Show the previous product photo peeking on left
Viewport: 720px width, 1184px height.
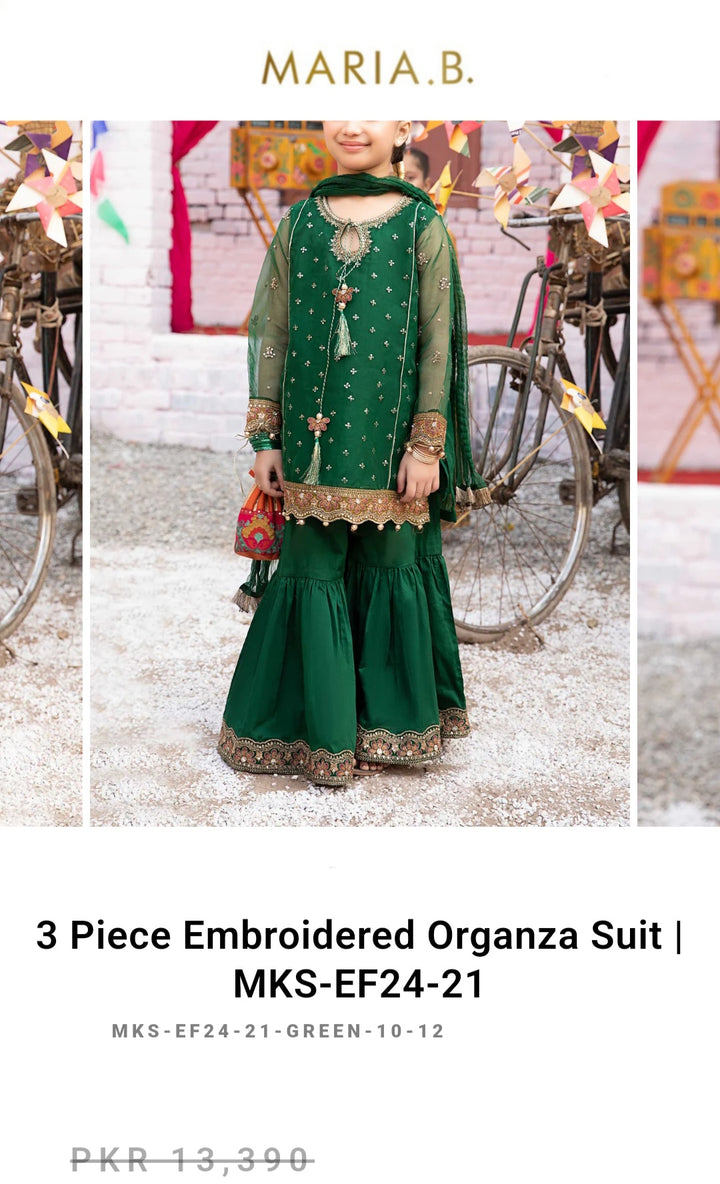[x=41, y=473]
